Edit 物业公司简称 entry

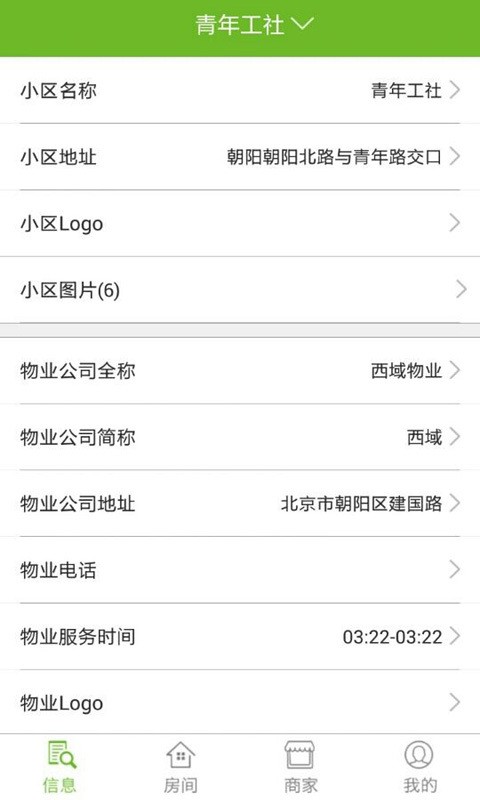(240, 437)
